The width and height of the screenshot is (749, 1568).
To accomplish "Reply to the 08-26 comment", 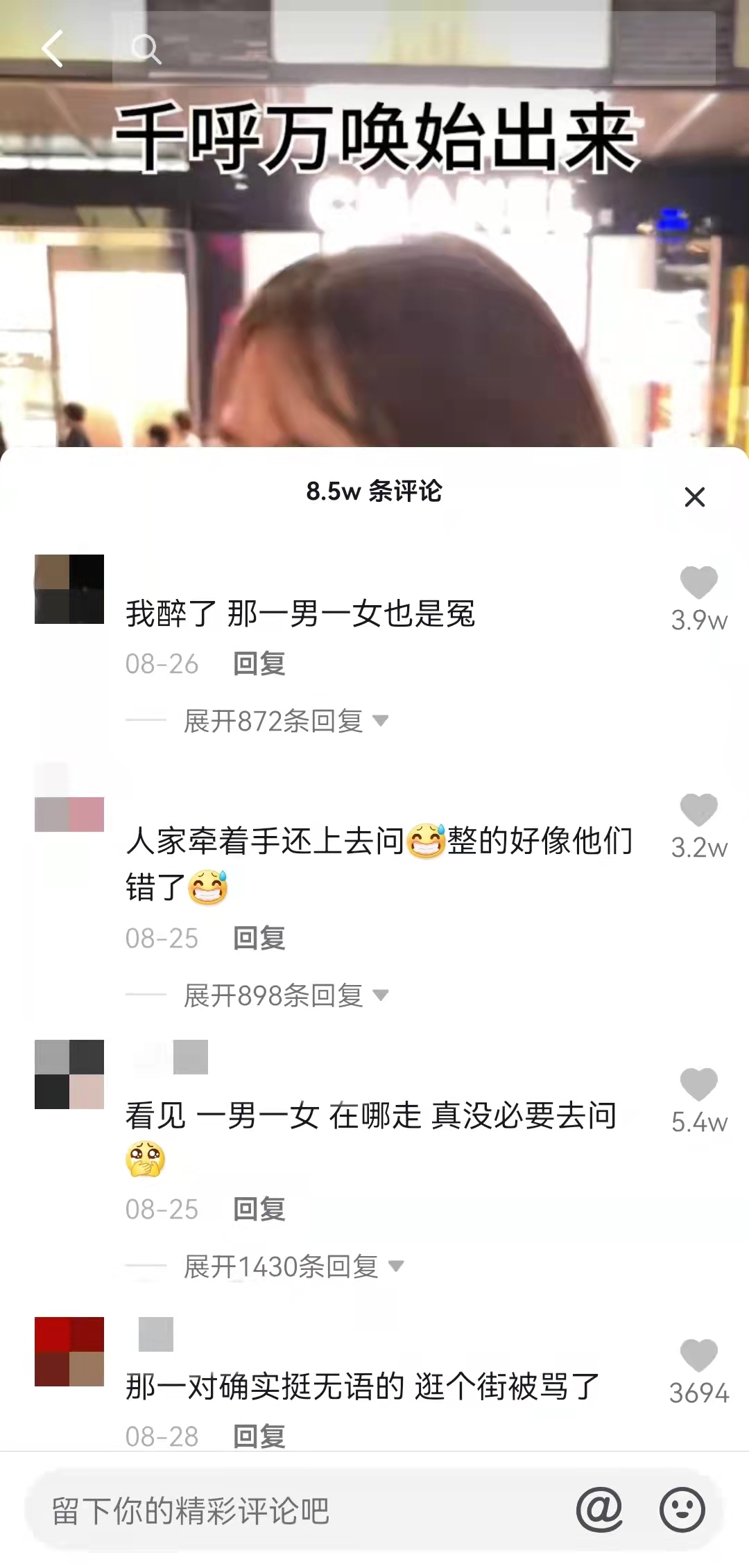I will tap(259, 664).
